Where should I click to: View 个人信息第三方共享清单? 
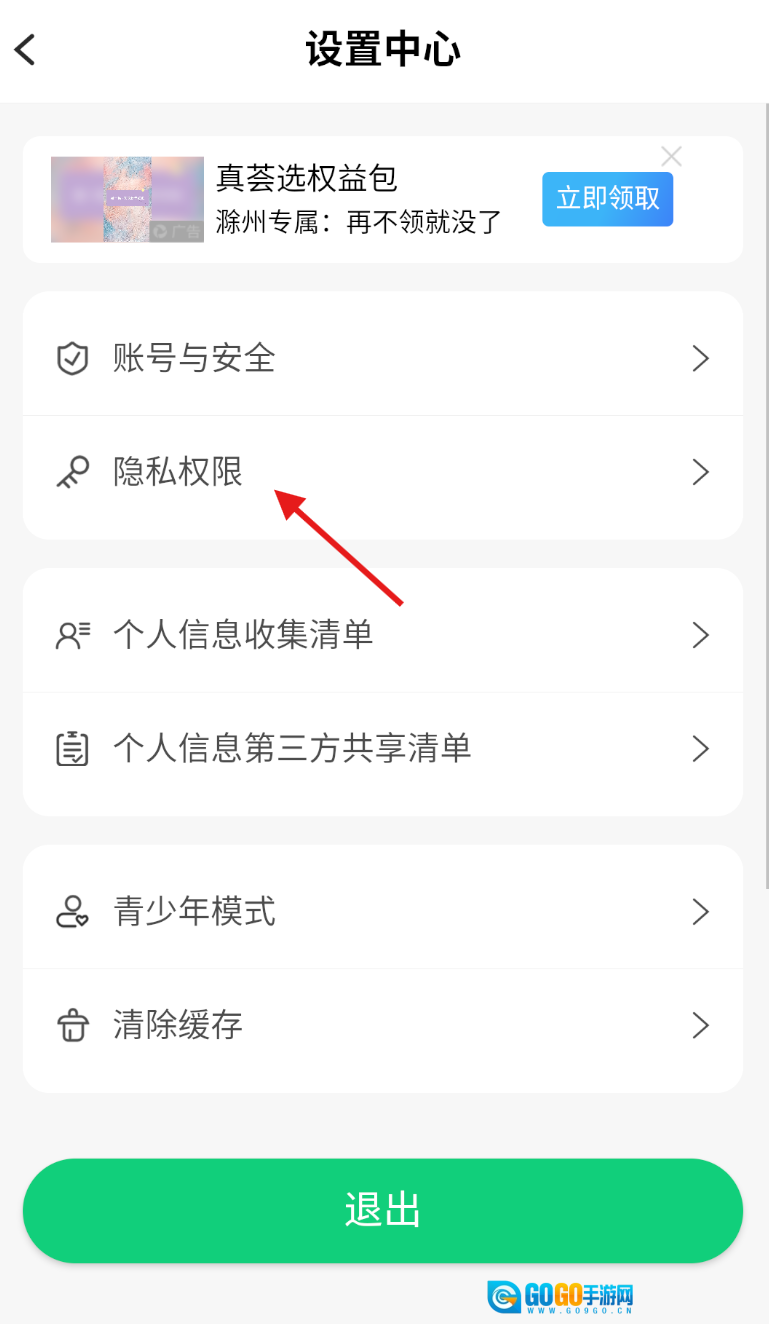tap(382, 748)
